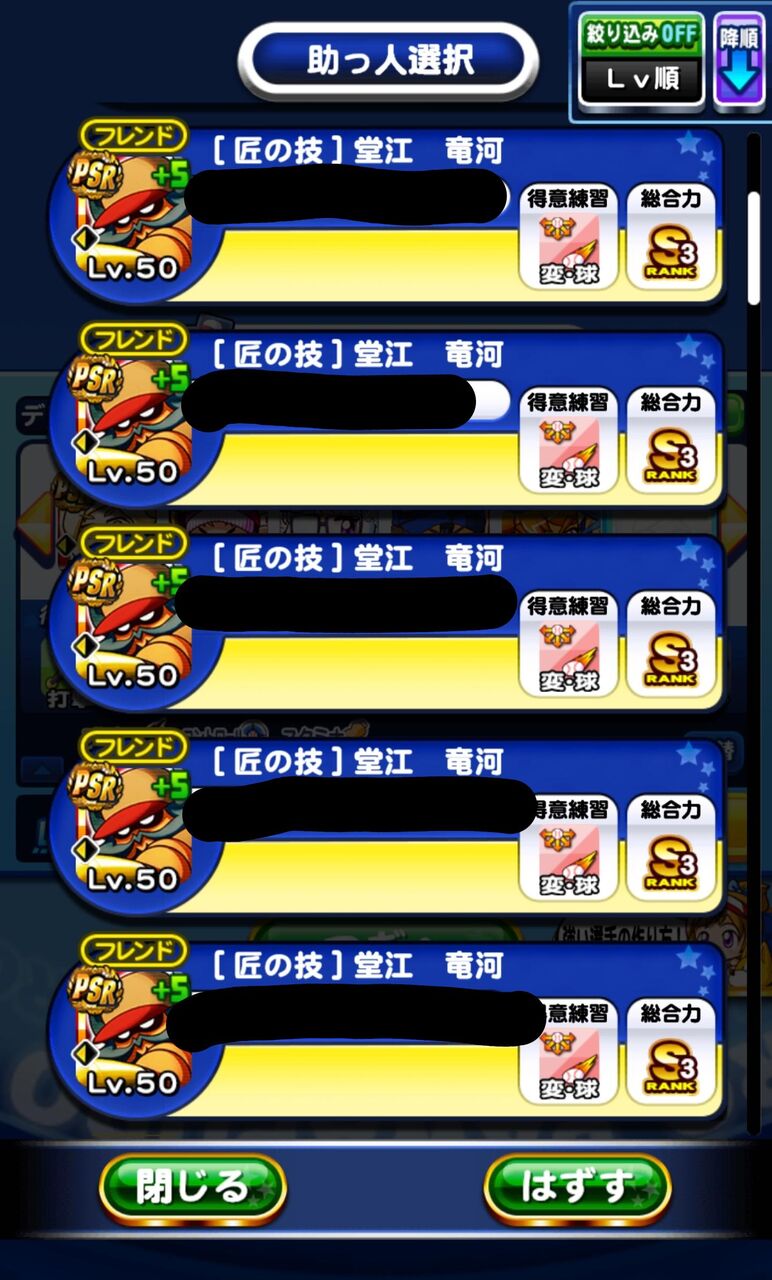
Task: Tap 閉じる to close helper selection
Action: tap(192, 1187)
